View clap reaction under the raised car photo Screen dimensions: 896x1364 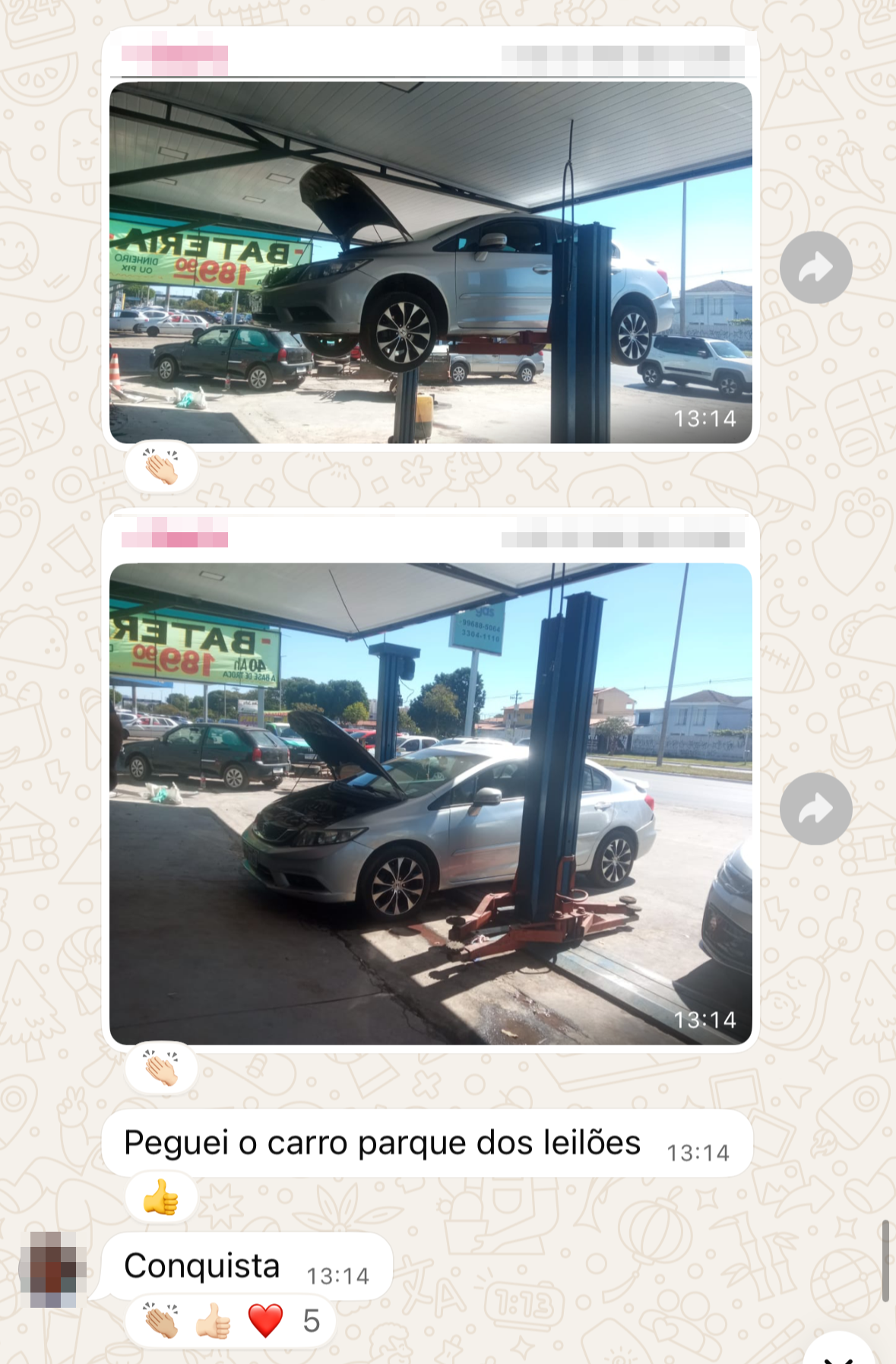click(x=161, y=467)
